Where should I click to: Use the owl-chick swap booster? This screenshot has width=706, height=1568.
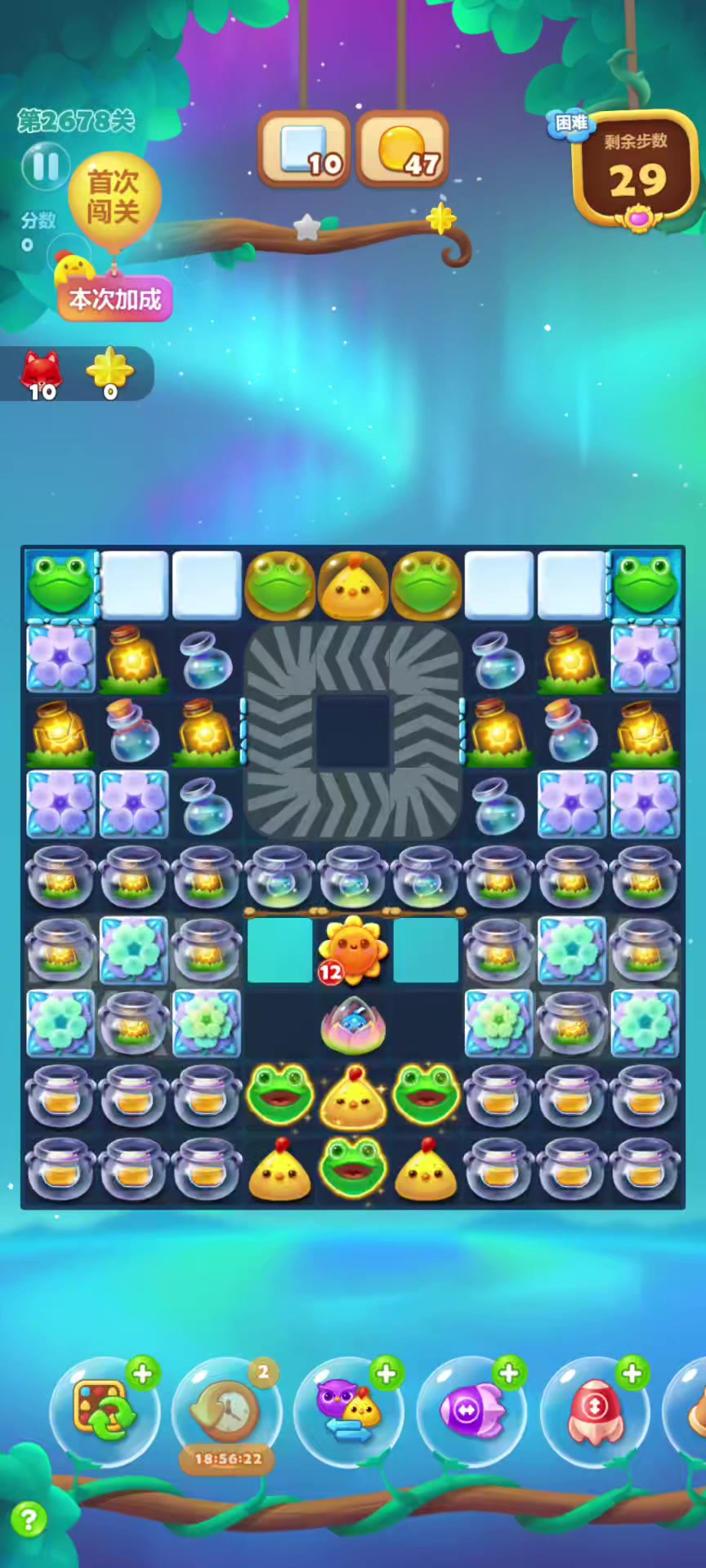[x=349, y=1411]
